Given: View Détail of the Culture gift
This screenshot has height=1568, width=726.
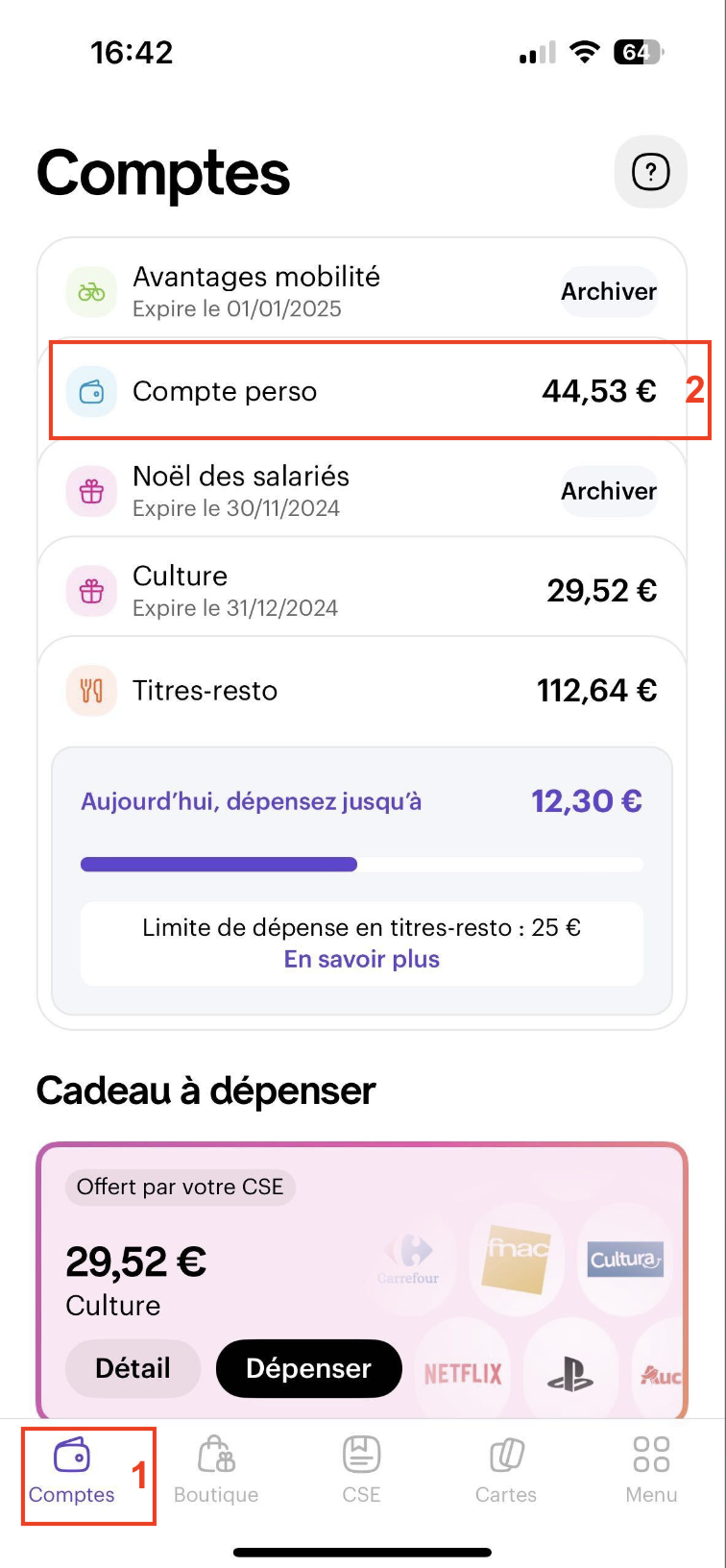Looking at the screenshot, I should 133,1368.
